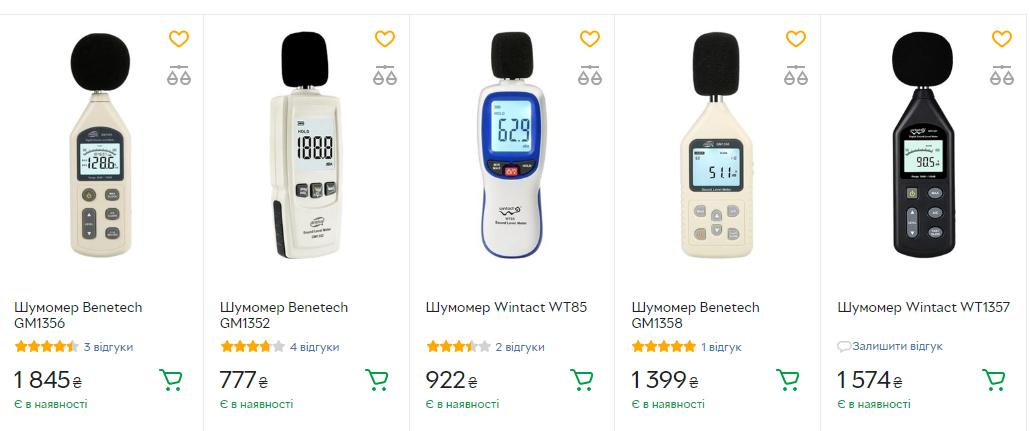This screenshot has height=431, width=1030.
Task: Compare the Benetech GM1352 sound meter
Action: [385, 75]
